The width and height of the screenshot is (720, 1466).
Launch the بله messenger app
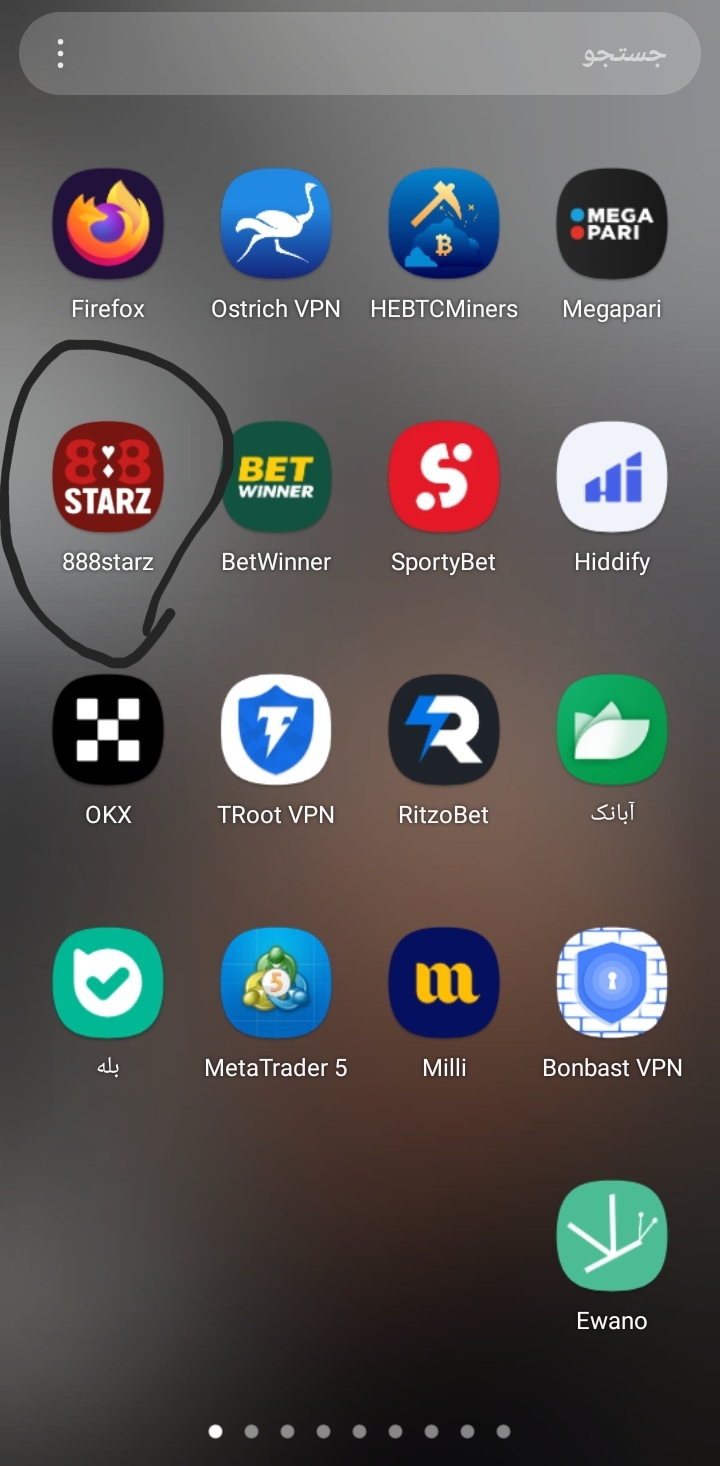click(108, 983)
